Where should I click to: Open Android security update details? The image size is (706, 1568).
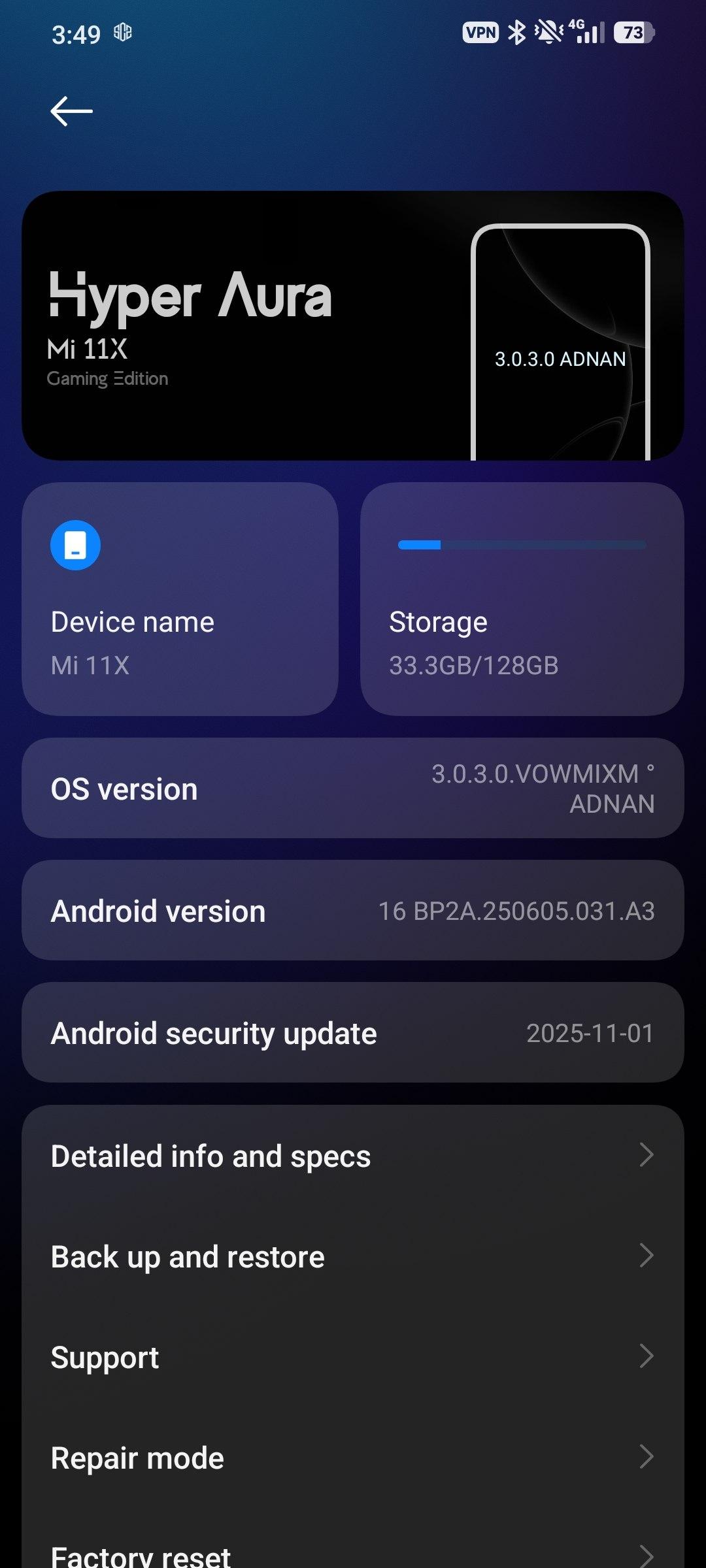[x=353, y=1033]
